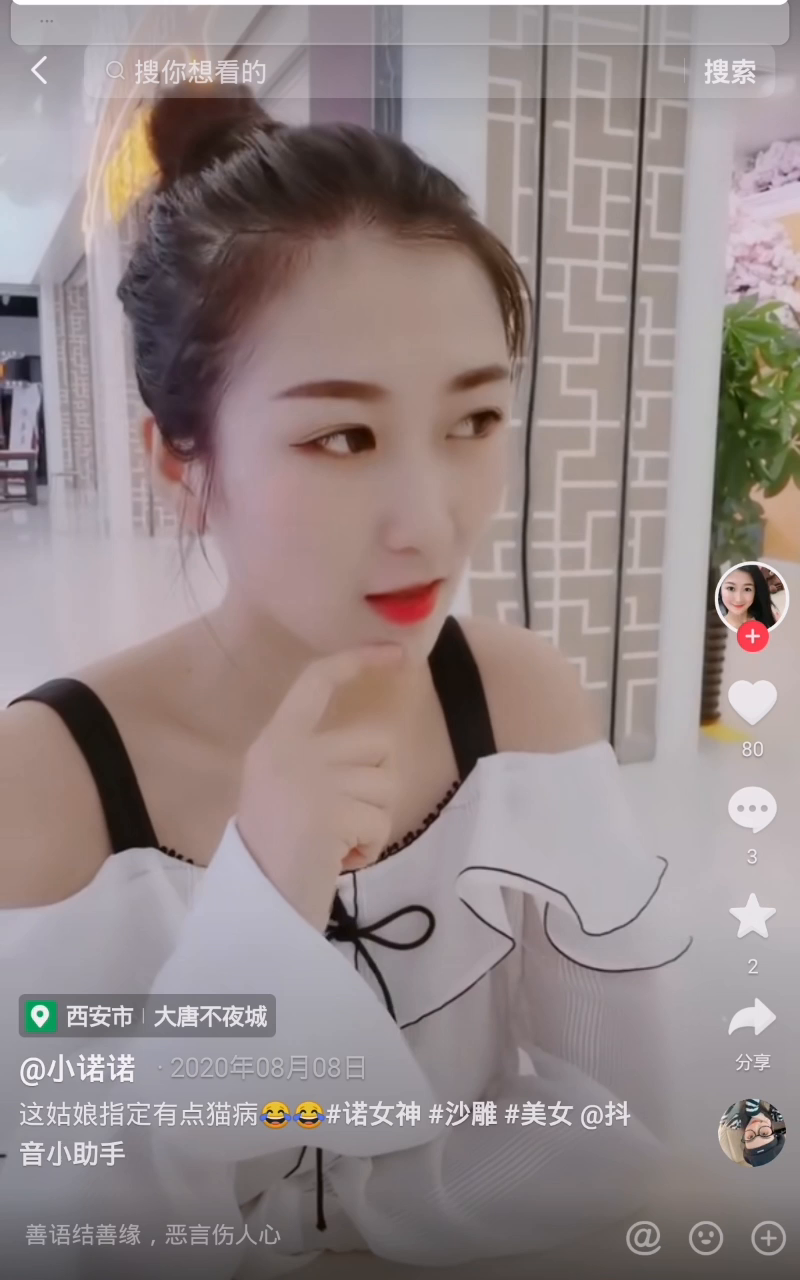The width and height of the screenshot is (800, 1280).
Task: Like this video with the heart
Action: [x=752, y=702]
